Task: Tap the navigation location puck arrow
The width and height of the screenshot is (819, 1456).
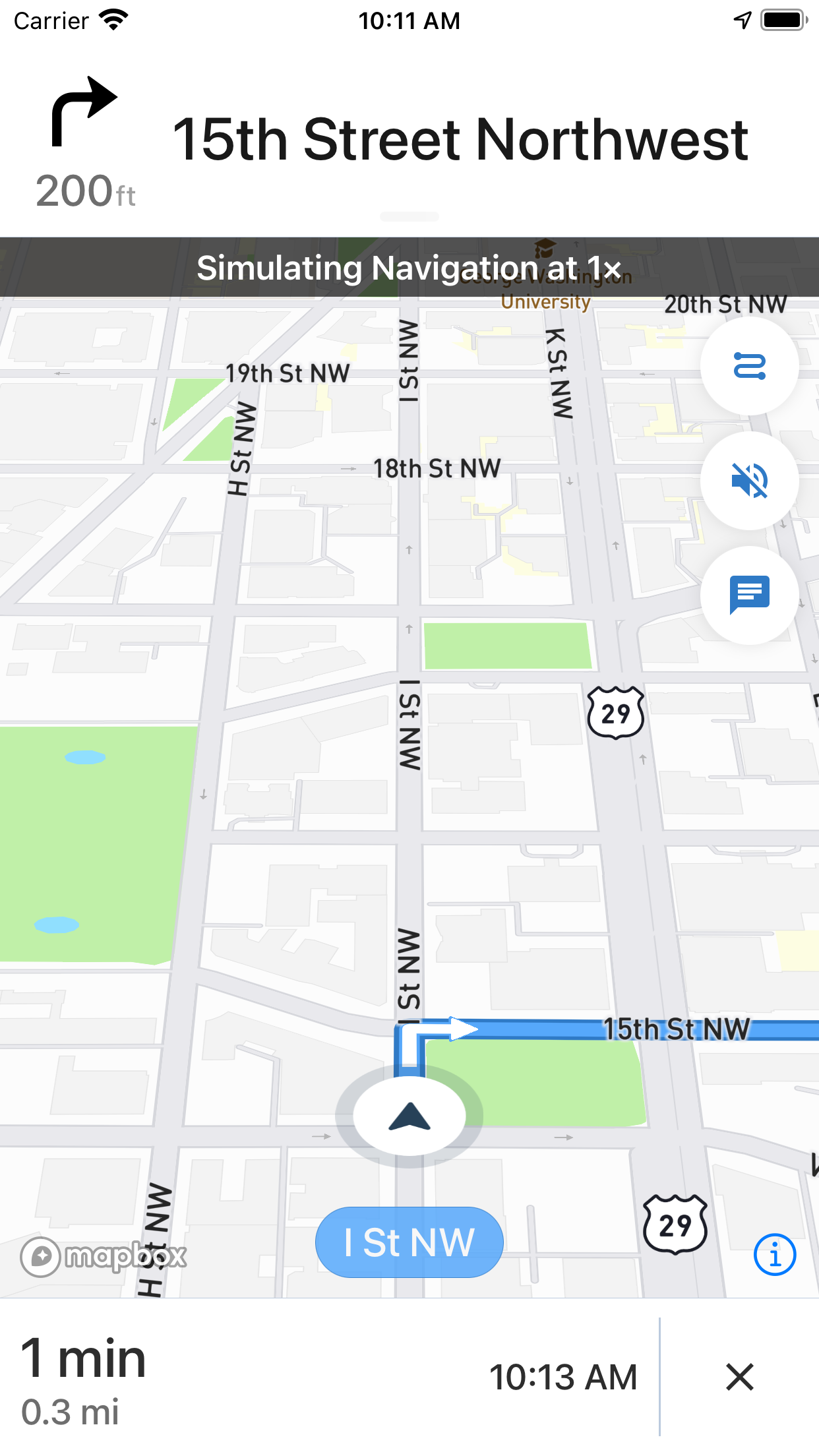Action: [409, 1115]
